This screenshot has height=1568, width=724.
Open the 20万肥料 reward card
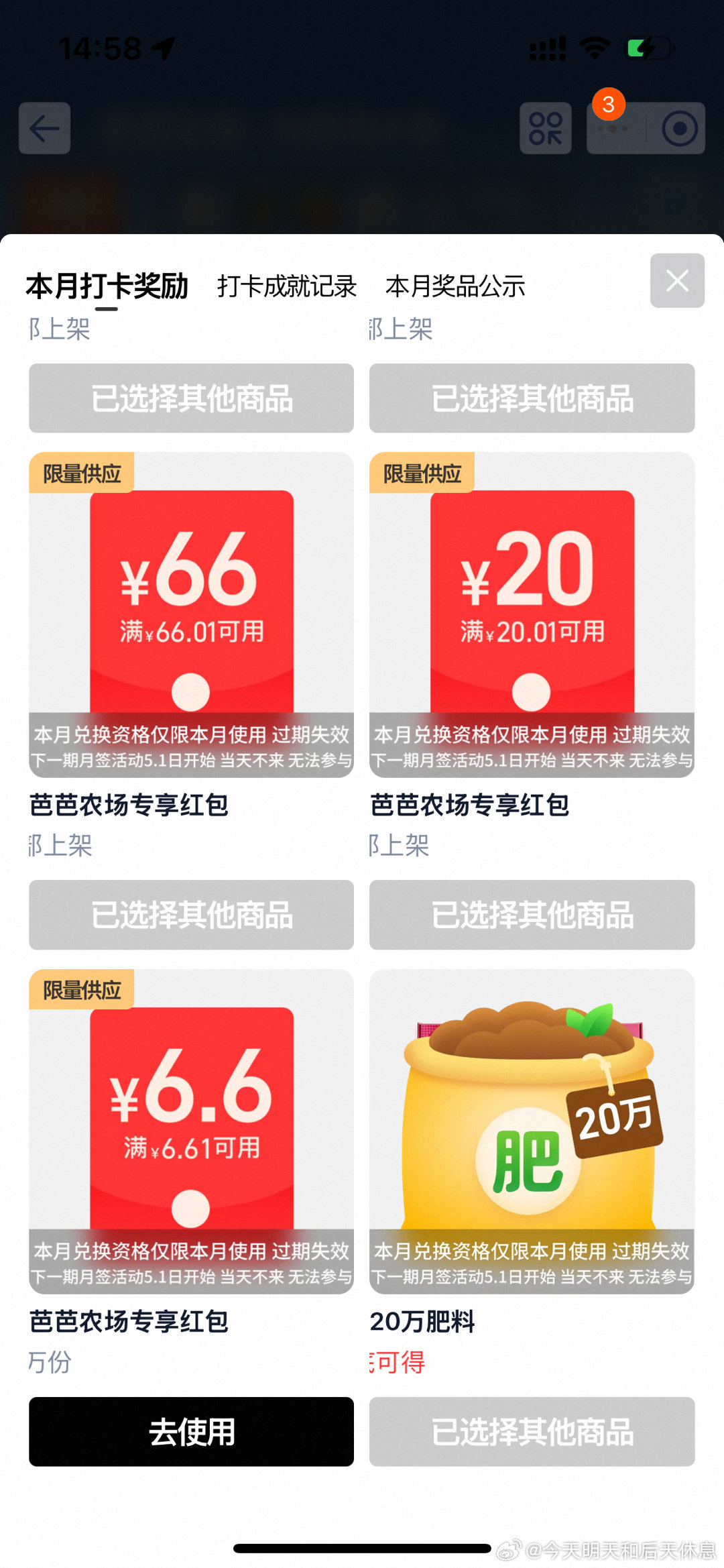[532, 1131]
